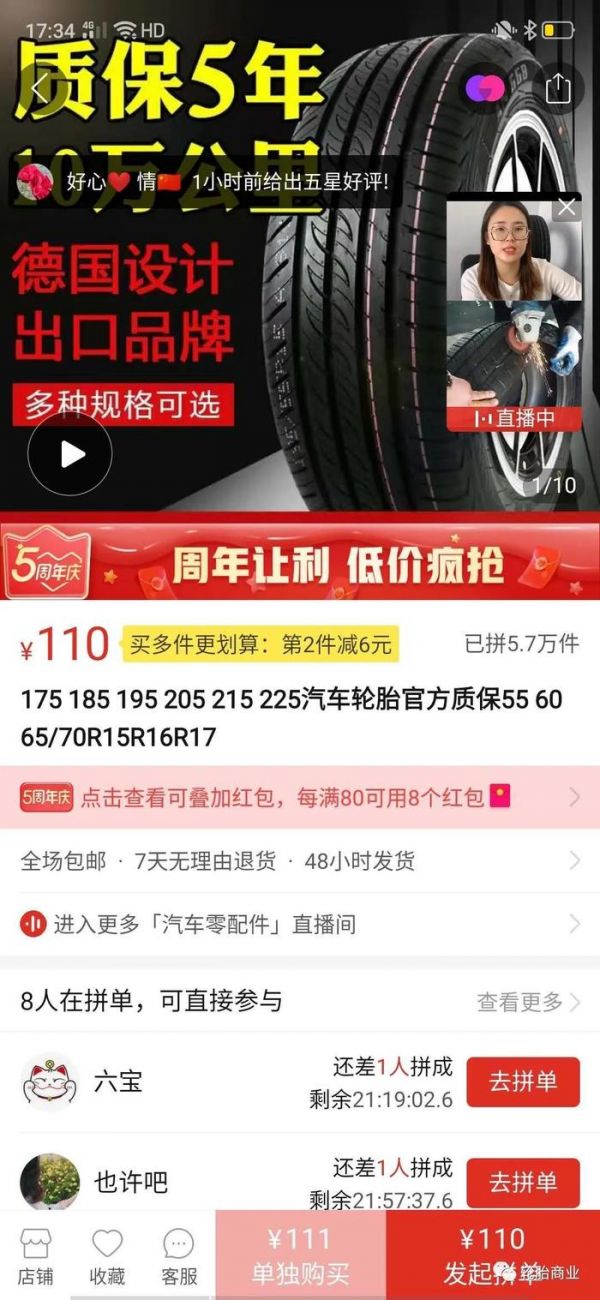
Task: Open 全场包邮 shipping and return details
Action: (300, 861)
